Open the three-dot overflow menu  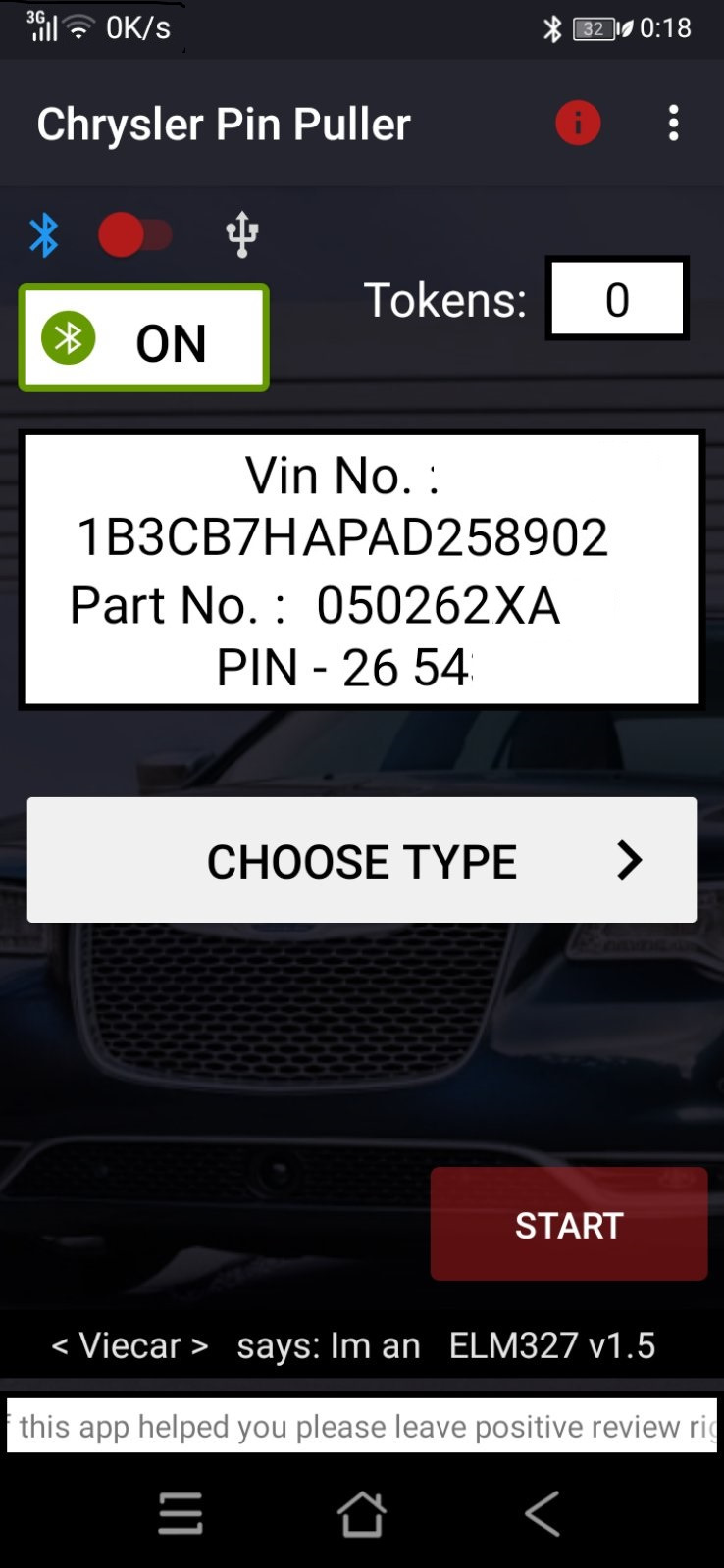(673, 124)
